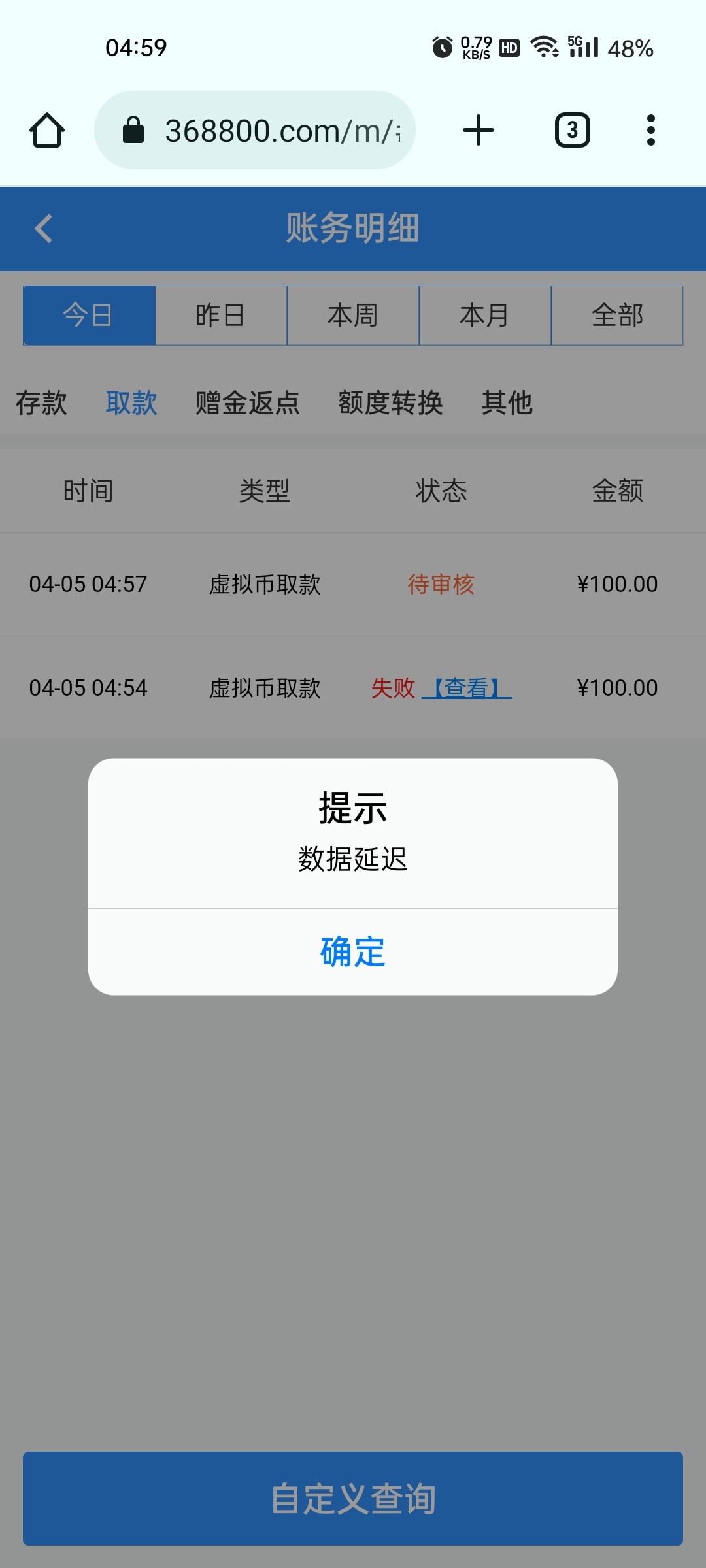
Task: Select the 今日 date filter
Action: tap(89, 316)
